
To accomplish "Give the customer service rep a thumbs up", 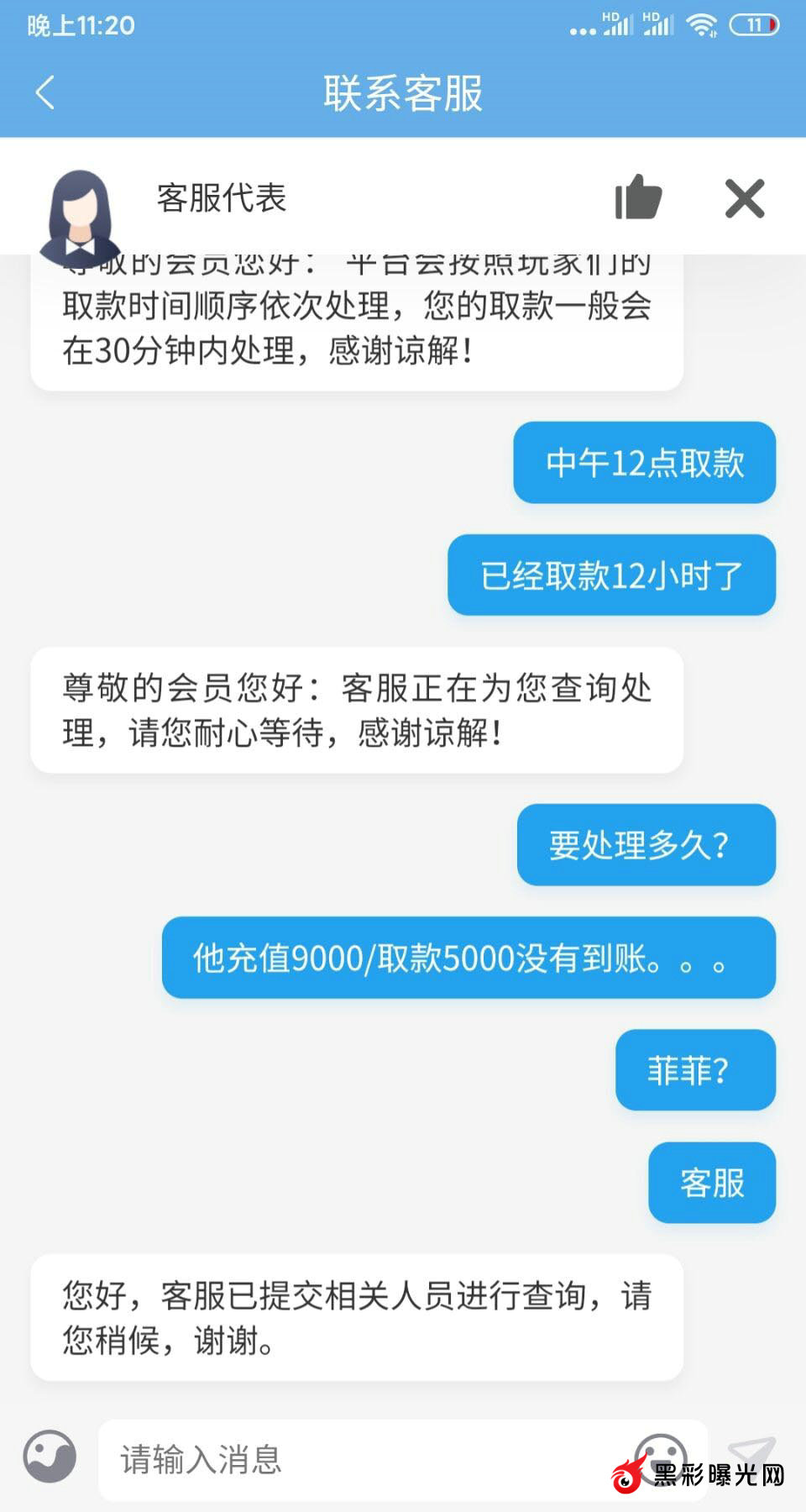I will (x=638, y=198).
